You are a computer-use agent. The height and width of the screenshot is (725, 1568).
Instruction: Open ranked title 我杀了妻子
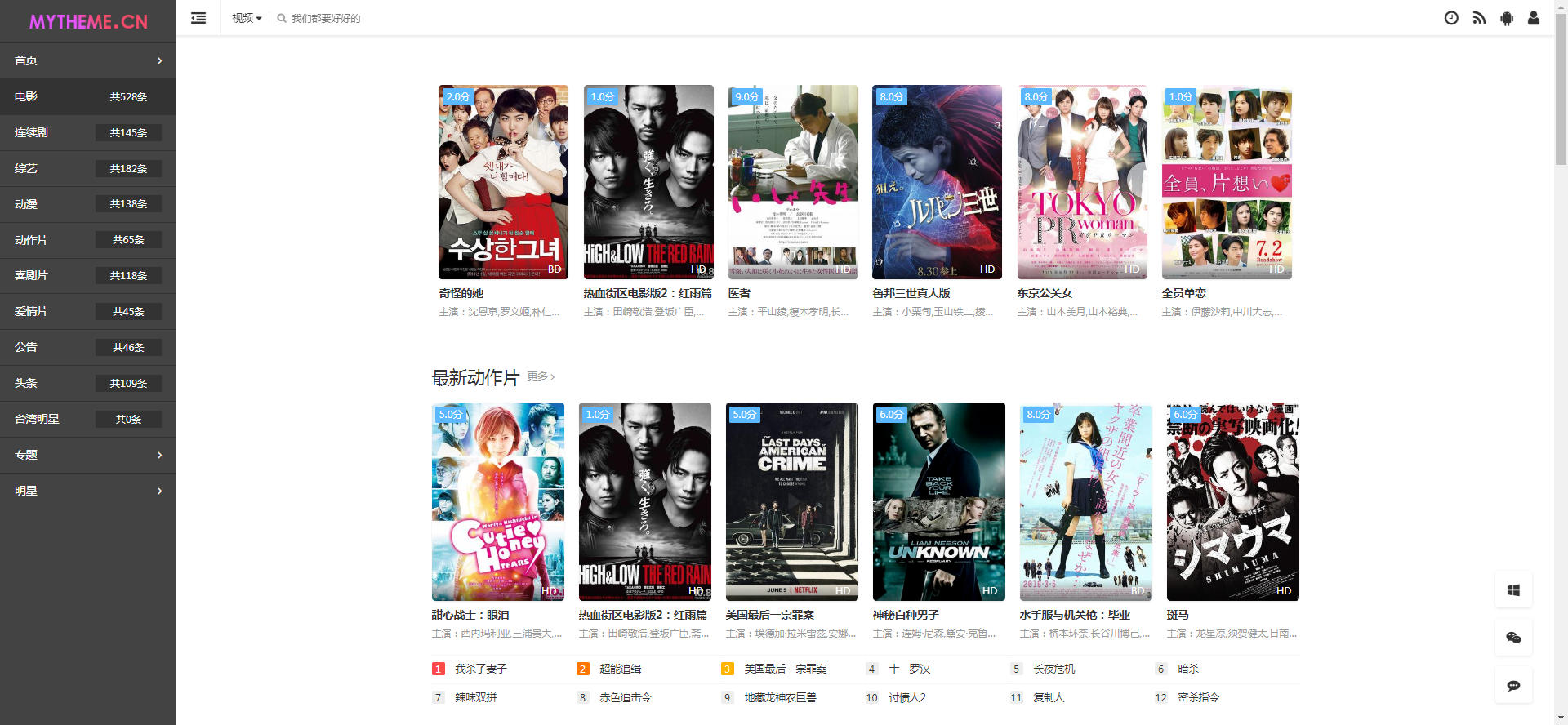480,669
